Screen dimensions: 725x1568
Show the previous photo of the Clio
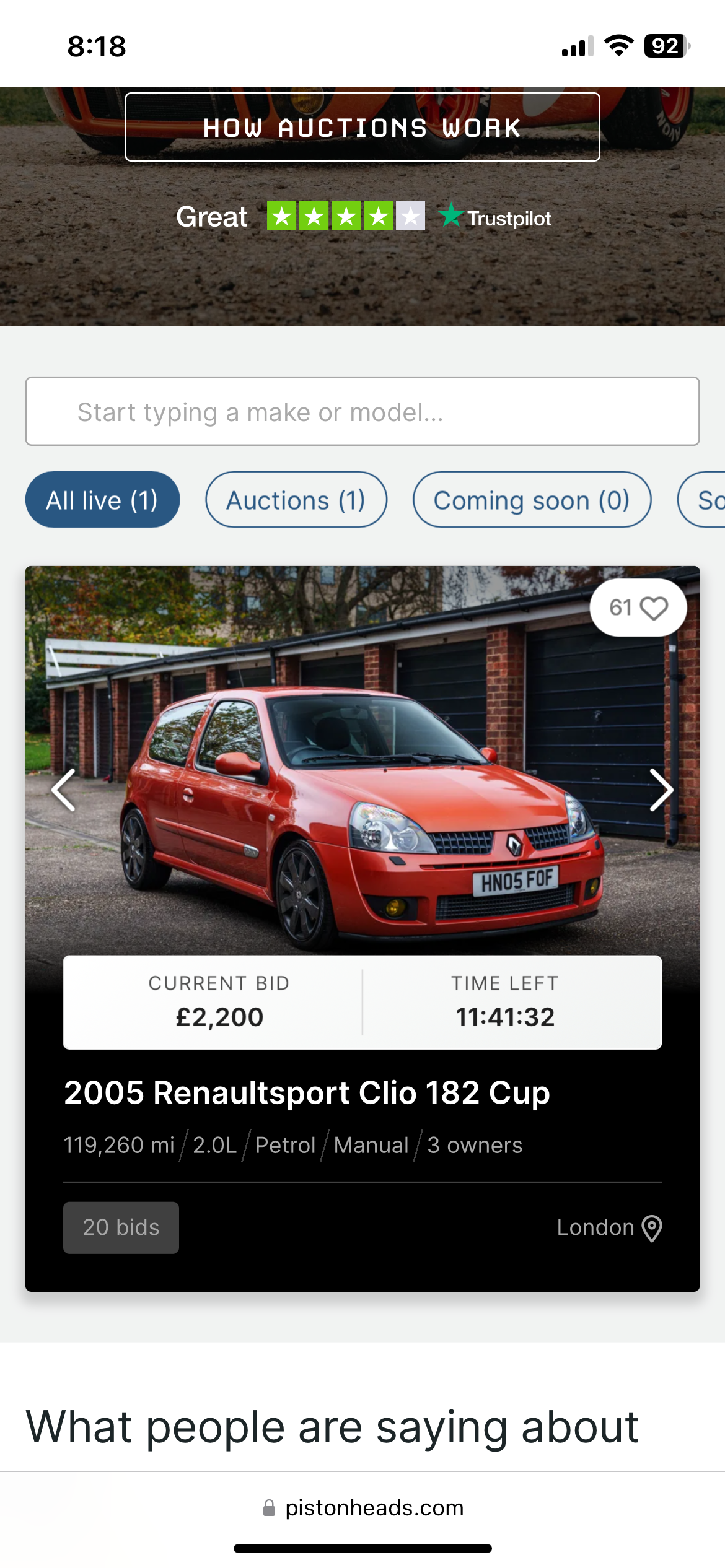[x=63, y=790]
